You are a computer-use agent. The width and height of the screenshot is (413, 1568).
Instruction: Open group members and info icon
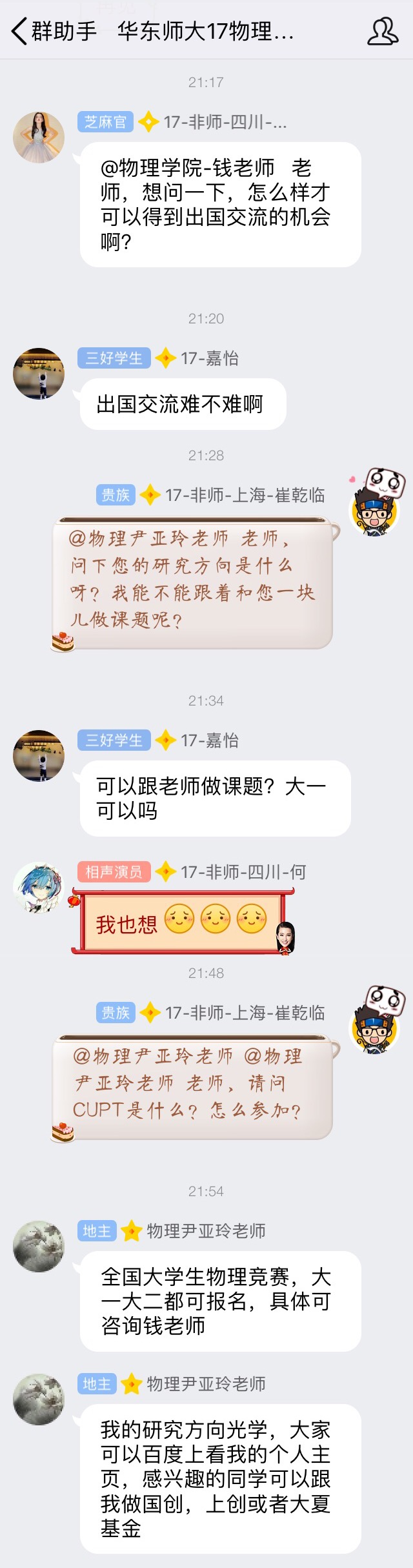(x=382, y=31)
